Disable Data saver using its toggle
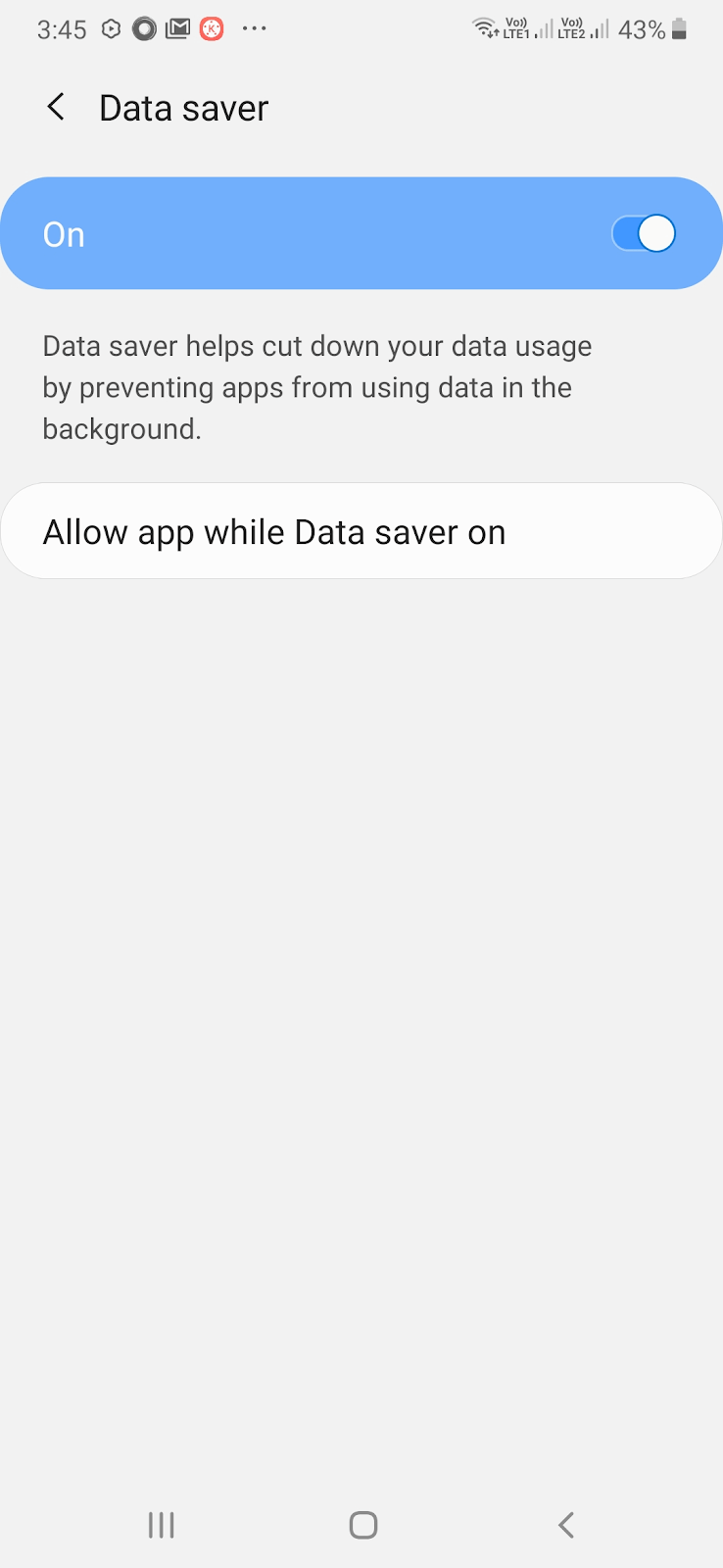723x1568 pixels. 643,233
